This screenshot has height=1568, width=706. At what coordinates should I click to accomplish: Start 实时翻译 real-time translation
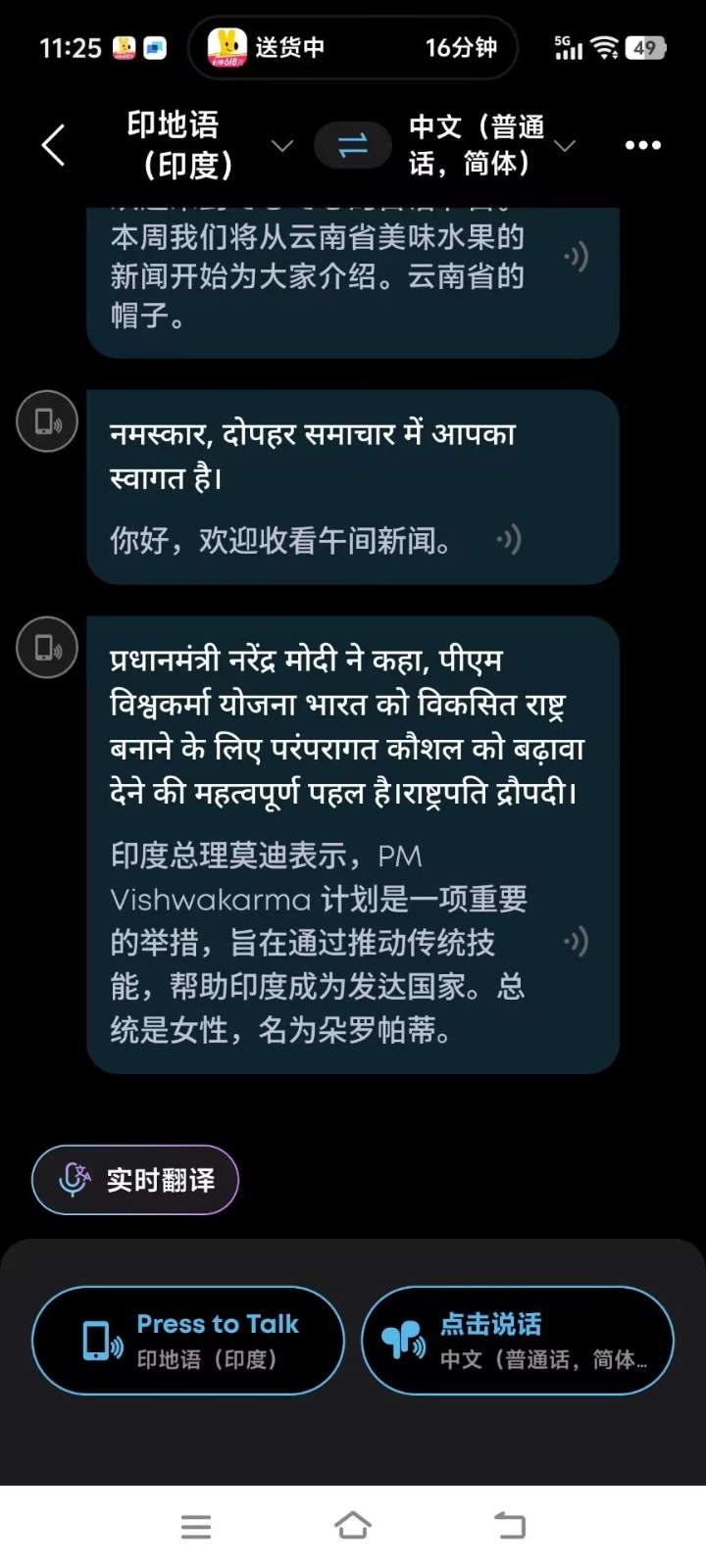135,1179
